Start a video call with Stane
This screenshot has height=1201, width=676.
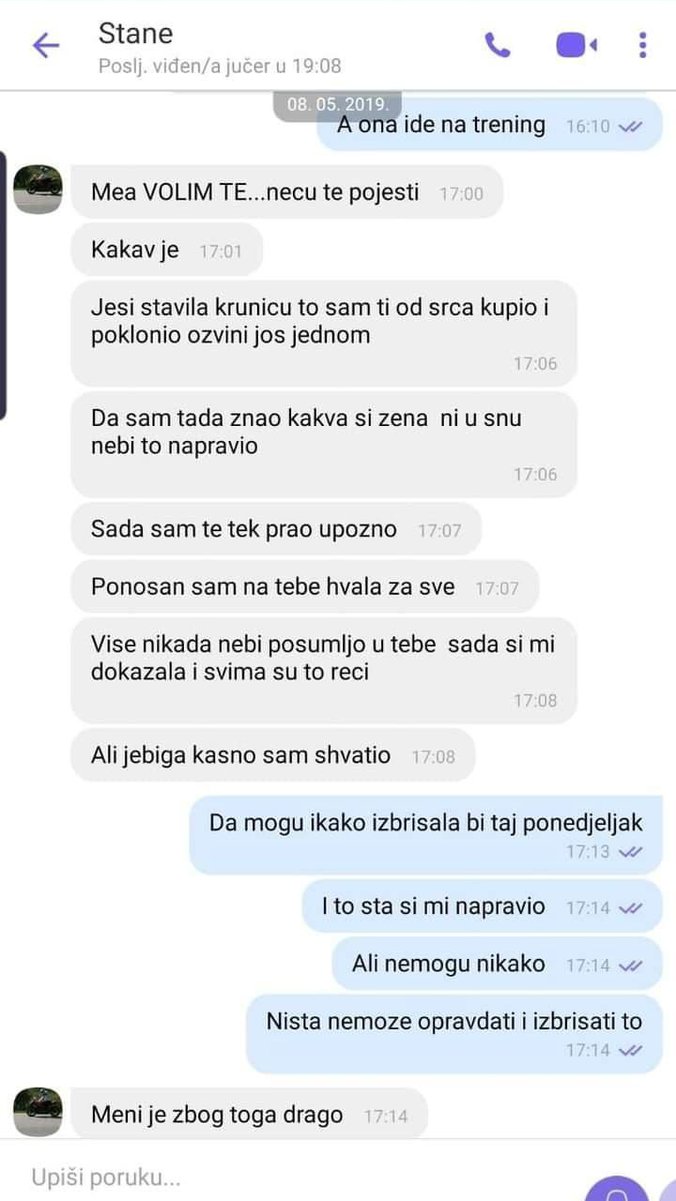(576, 45)
